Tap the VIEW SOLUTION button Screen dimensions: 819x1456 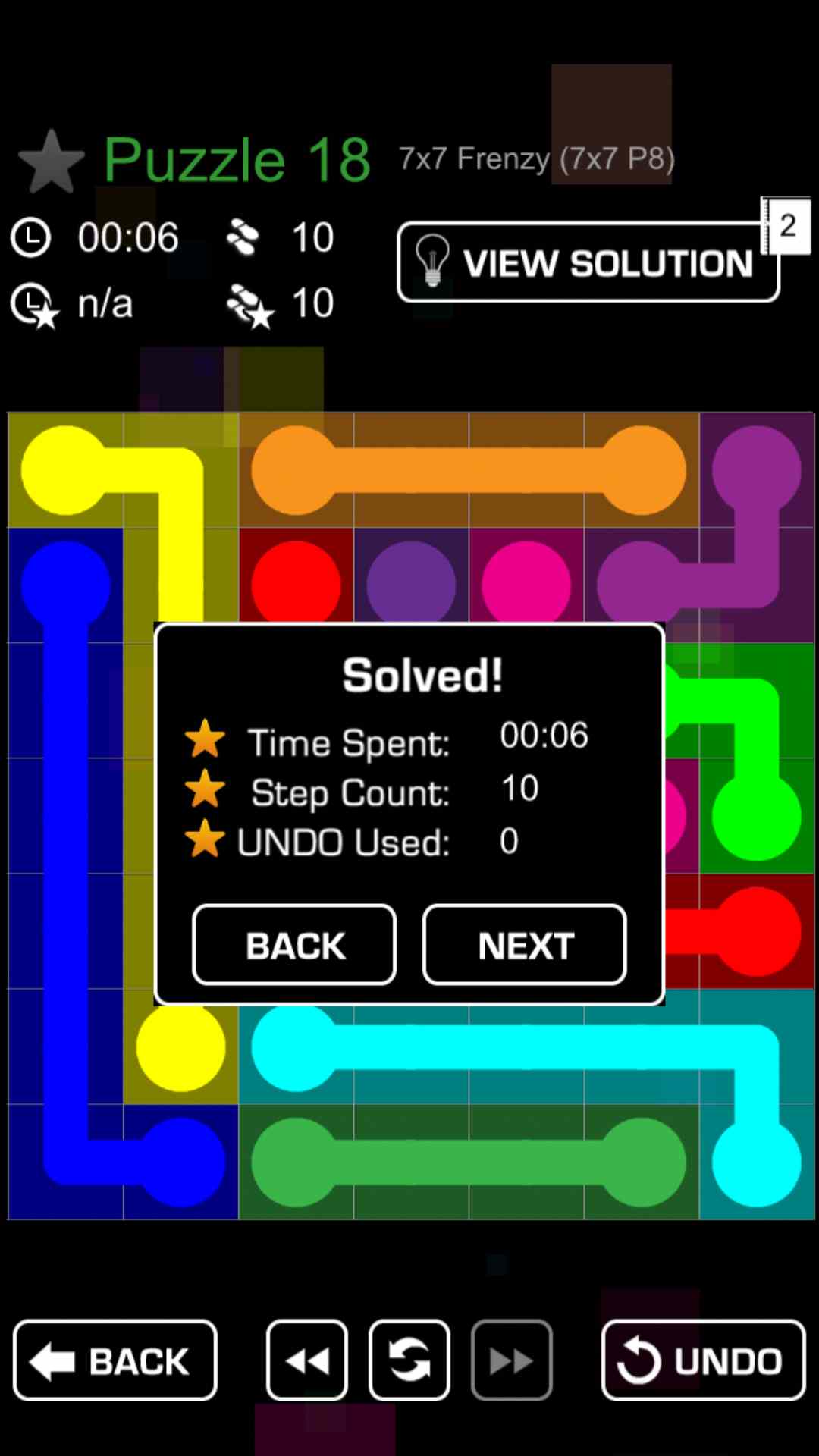(x=588, y=262)
